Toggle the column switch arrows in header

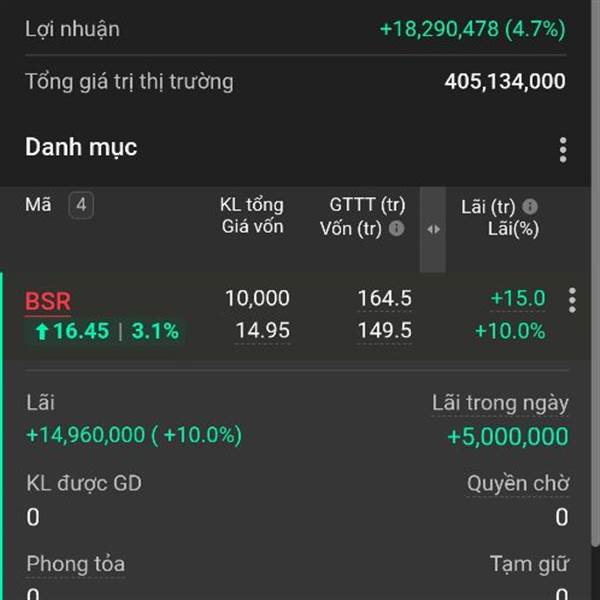433,230
